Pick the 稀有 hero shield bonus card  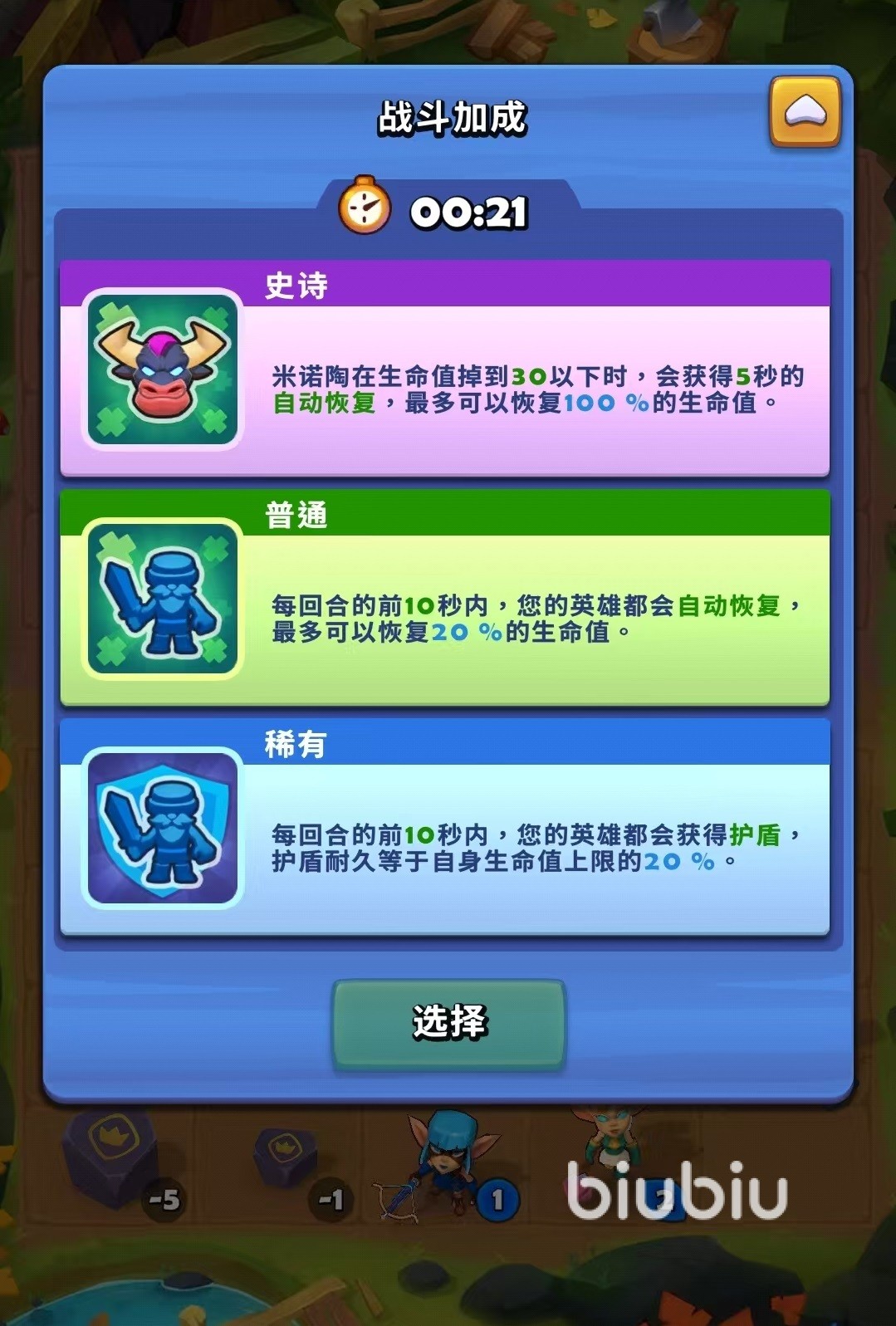coord(445,829)
